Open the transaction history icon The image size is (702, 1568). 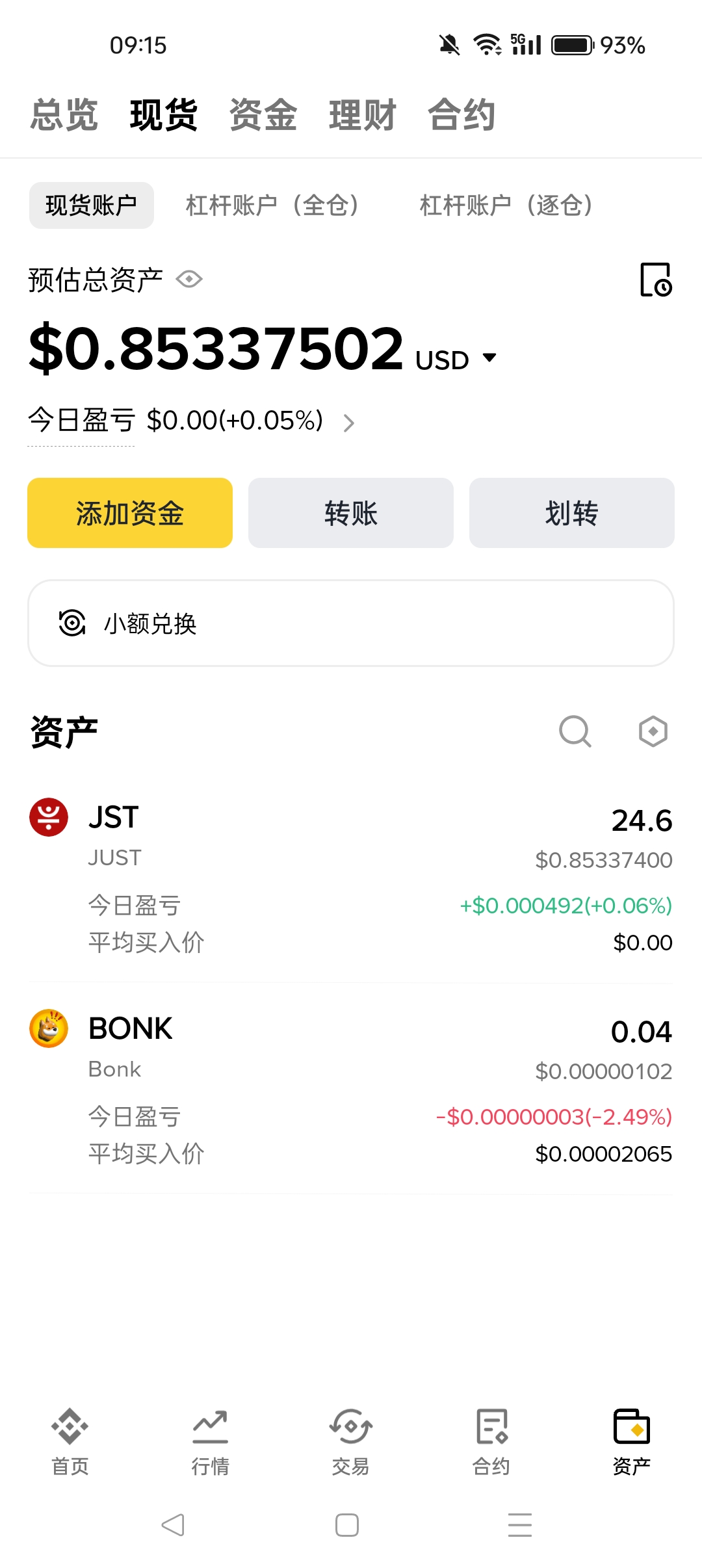coord(656,280)
